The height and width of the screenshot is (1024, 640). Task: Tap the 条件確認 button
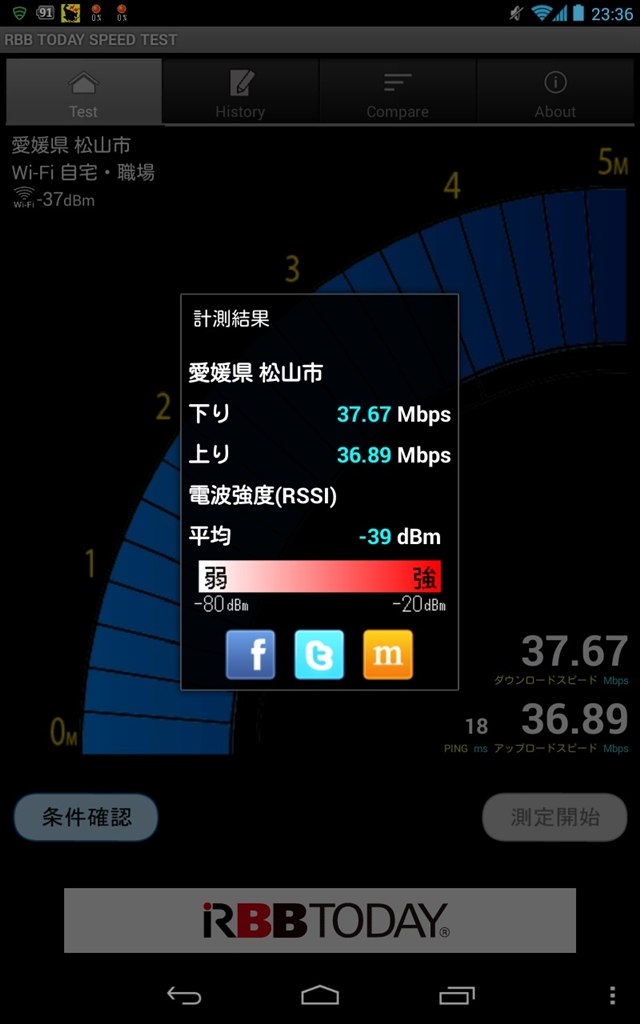pyautogui.click(x=86, y=817)
